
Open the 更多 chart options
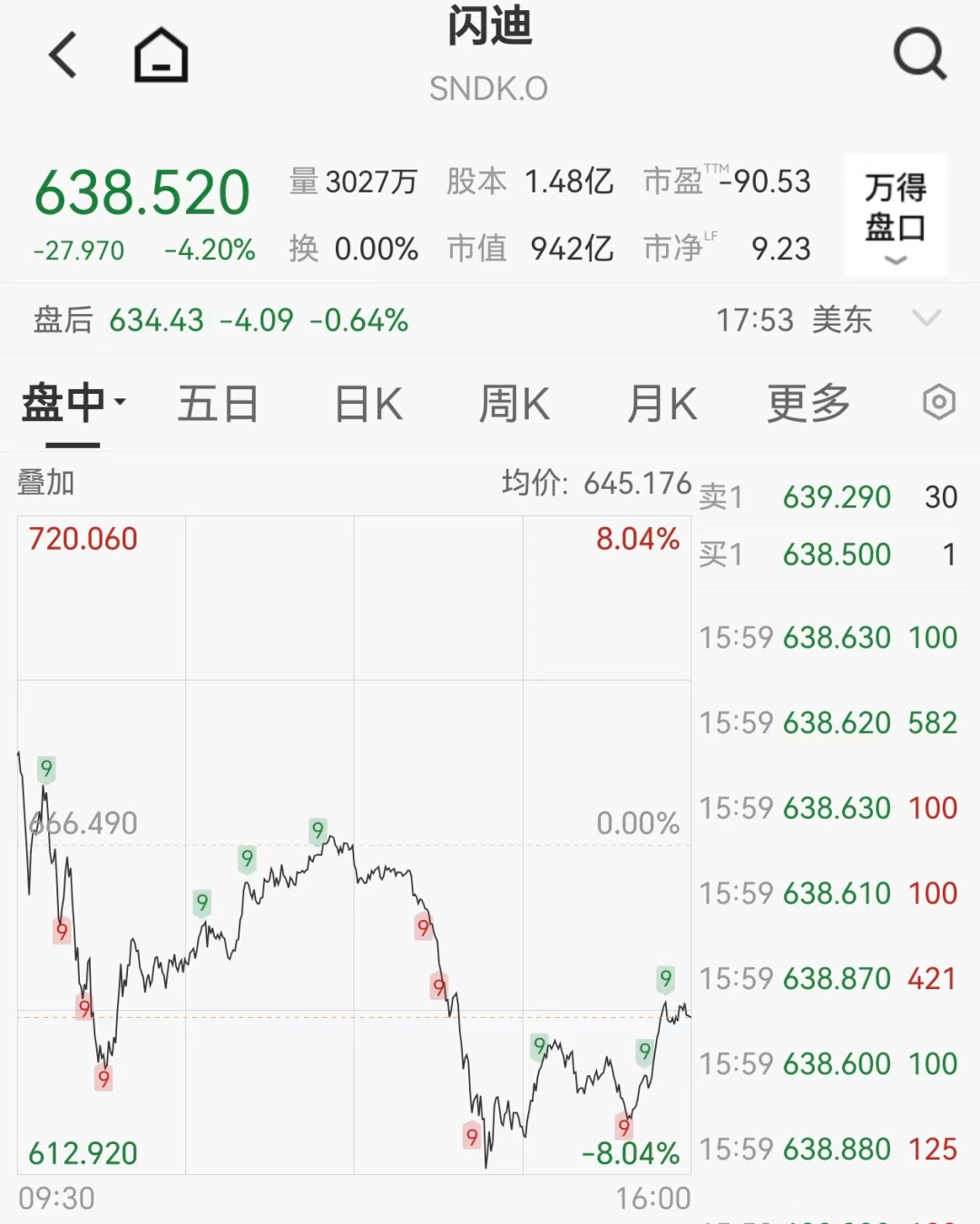pos(808,404)
